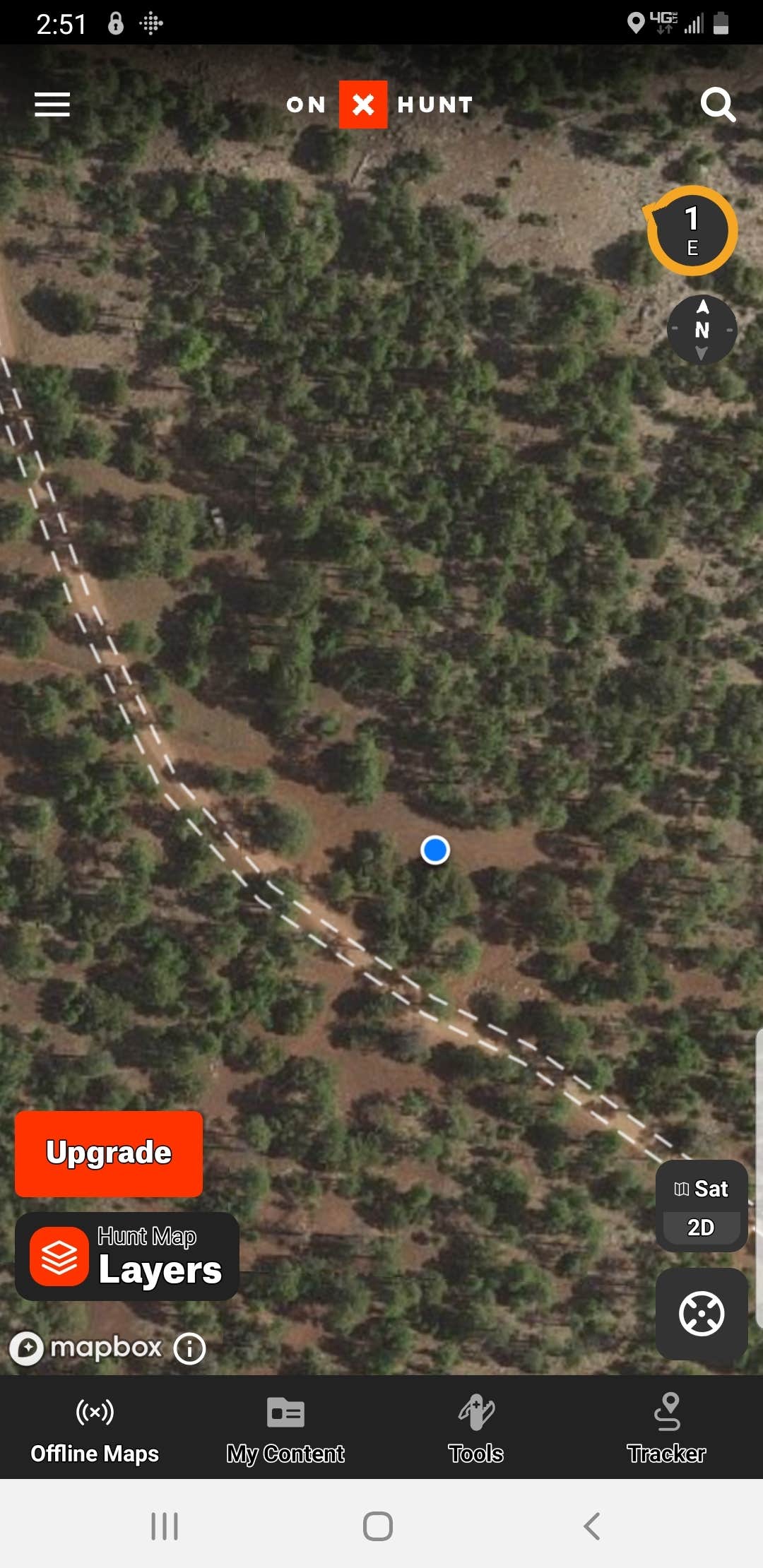The height and width of the screenshot is (1568, 763).
Task: Open Hunt Map Layers
Action: [127, 1257]
